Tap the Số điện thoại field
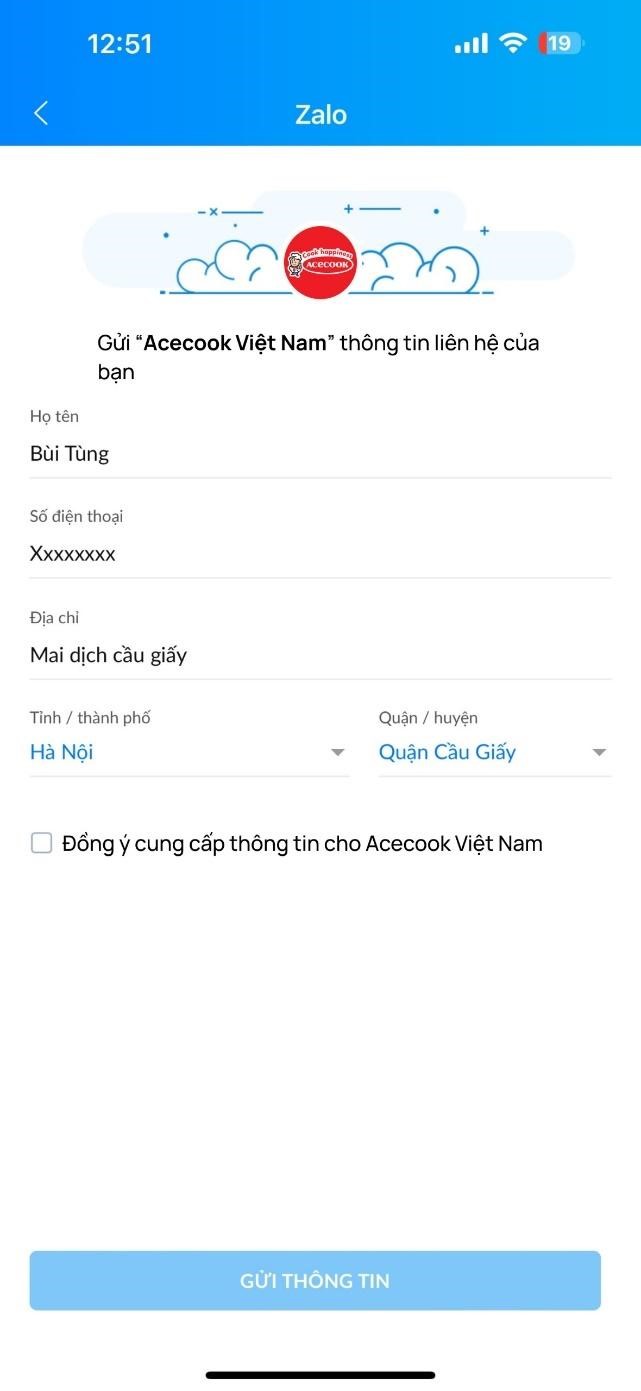Screen dimensions: 641x1391 point(320,554)
